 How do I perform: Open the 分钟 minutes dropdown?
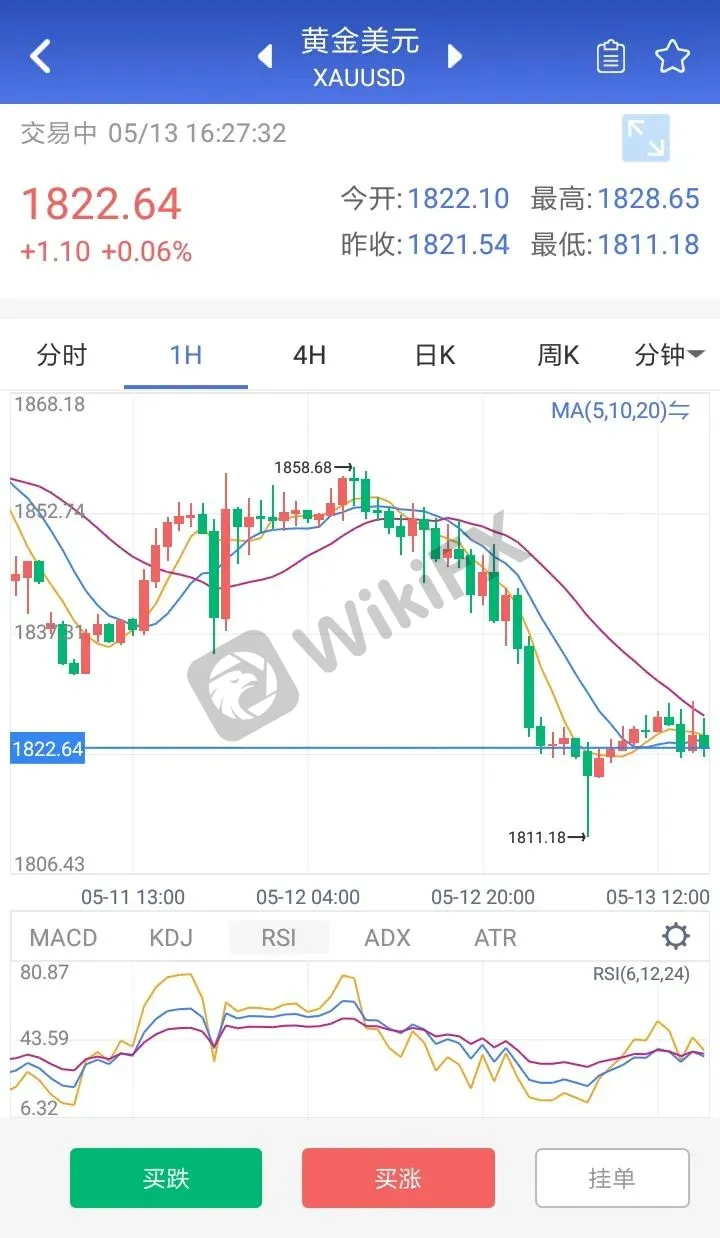669,355
